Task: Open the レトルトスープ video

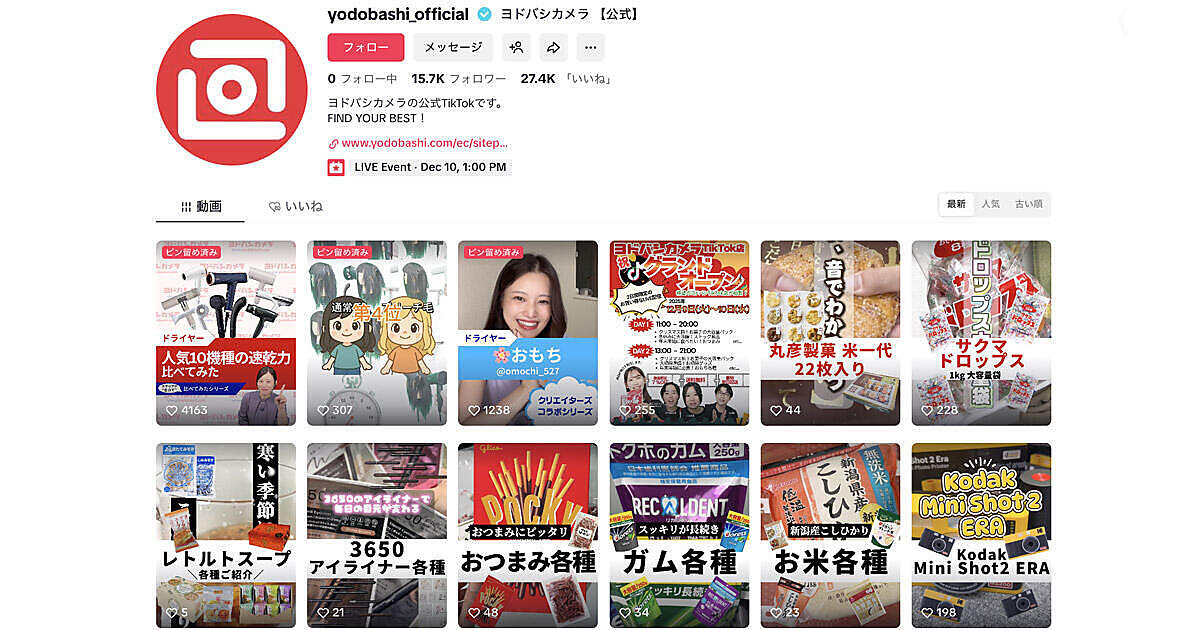Action: (x=226, y=535)
